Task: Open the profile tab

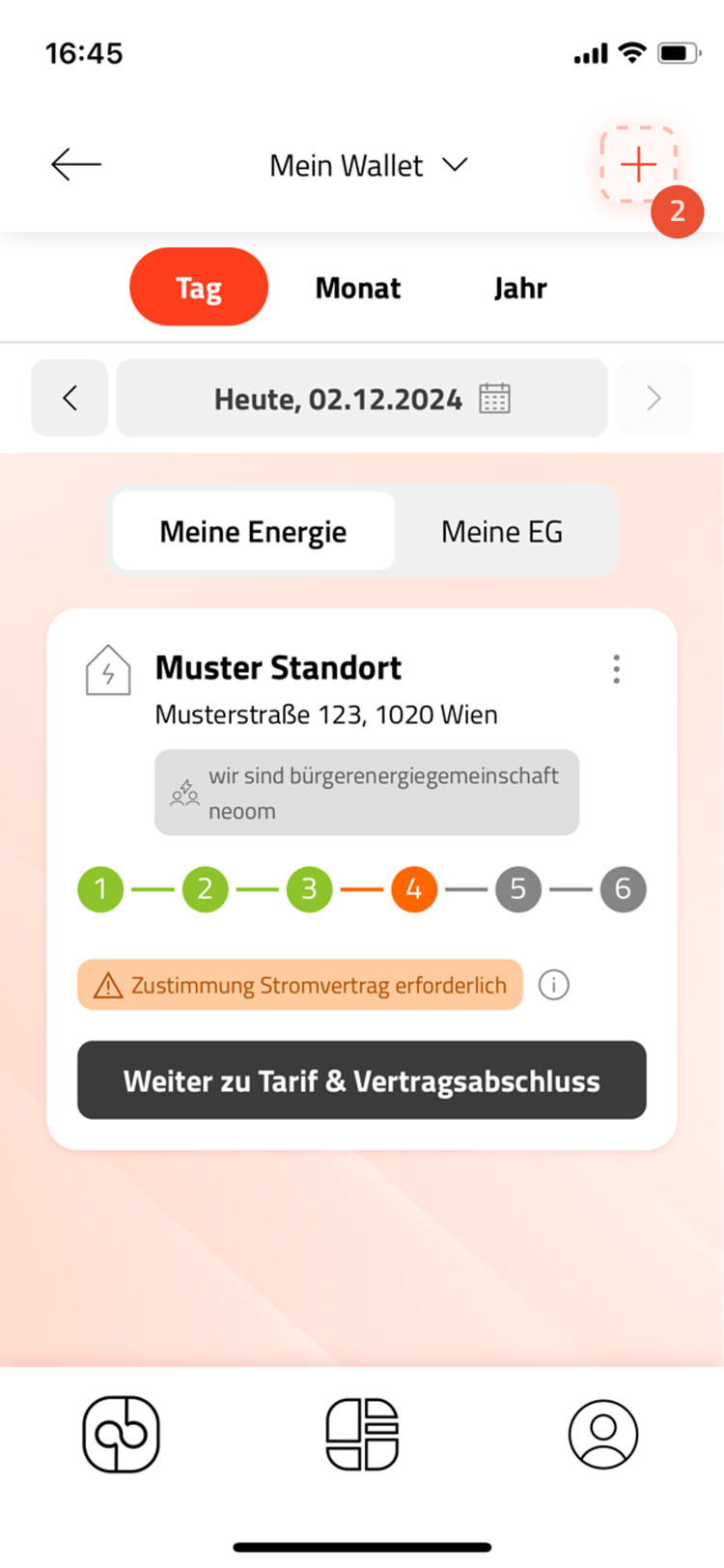Action: pyautogui.click(x=603, y=1434)
